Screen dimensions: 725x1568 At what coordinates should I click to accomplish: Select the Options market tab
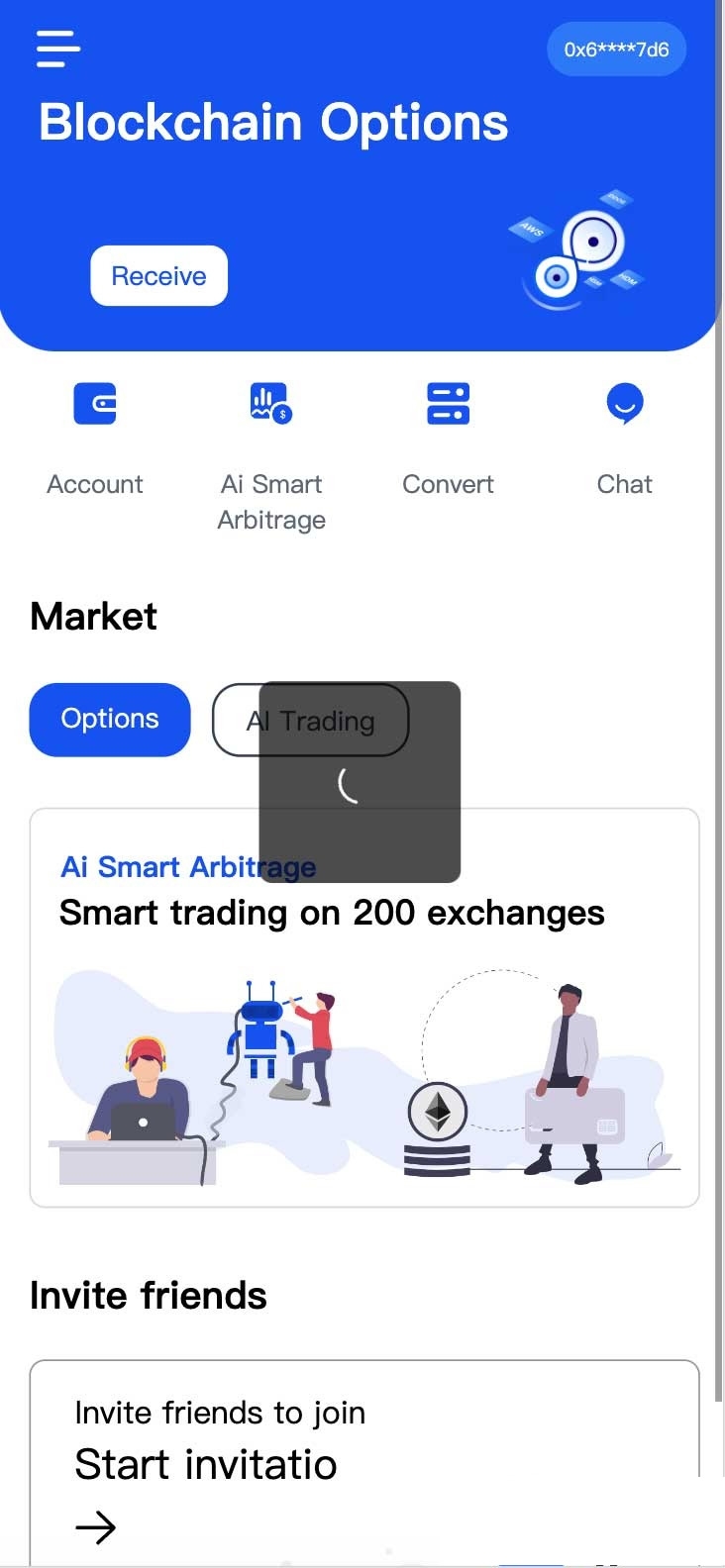110,720
